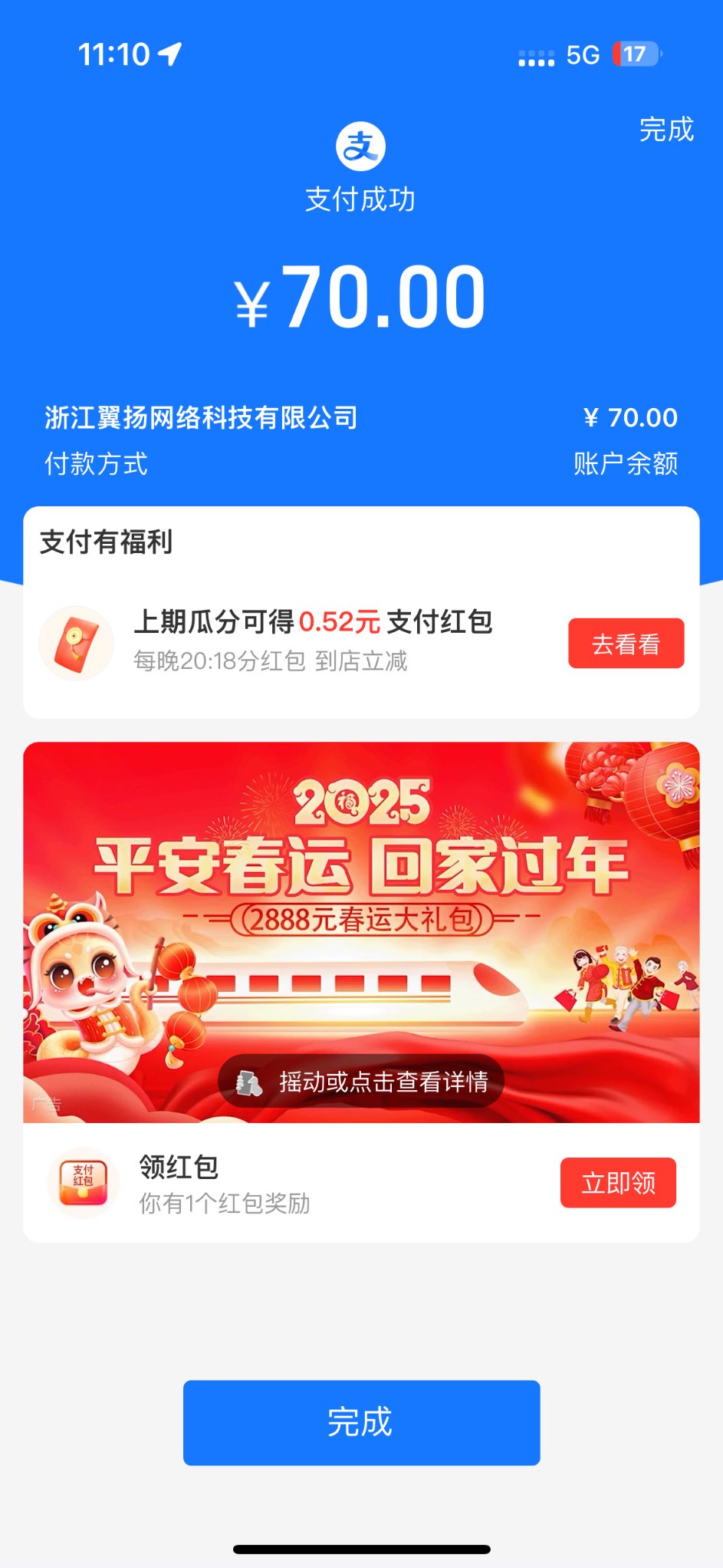The height and width of the screenshot is (1568, 723).
Task: Tap the large blue 完成 button
Action: 361,1422
